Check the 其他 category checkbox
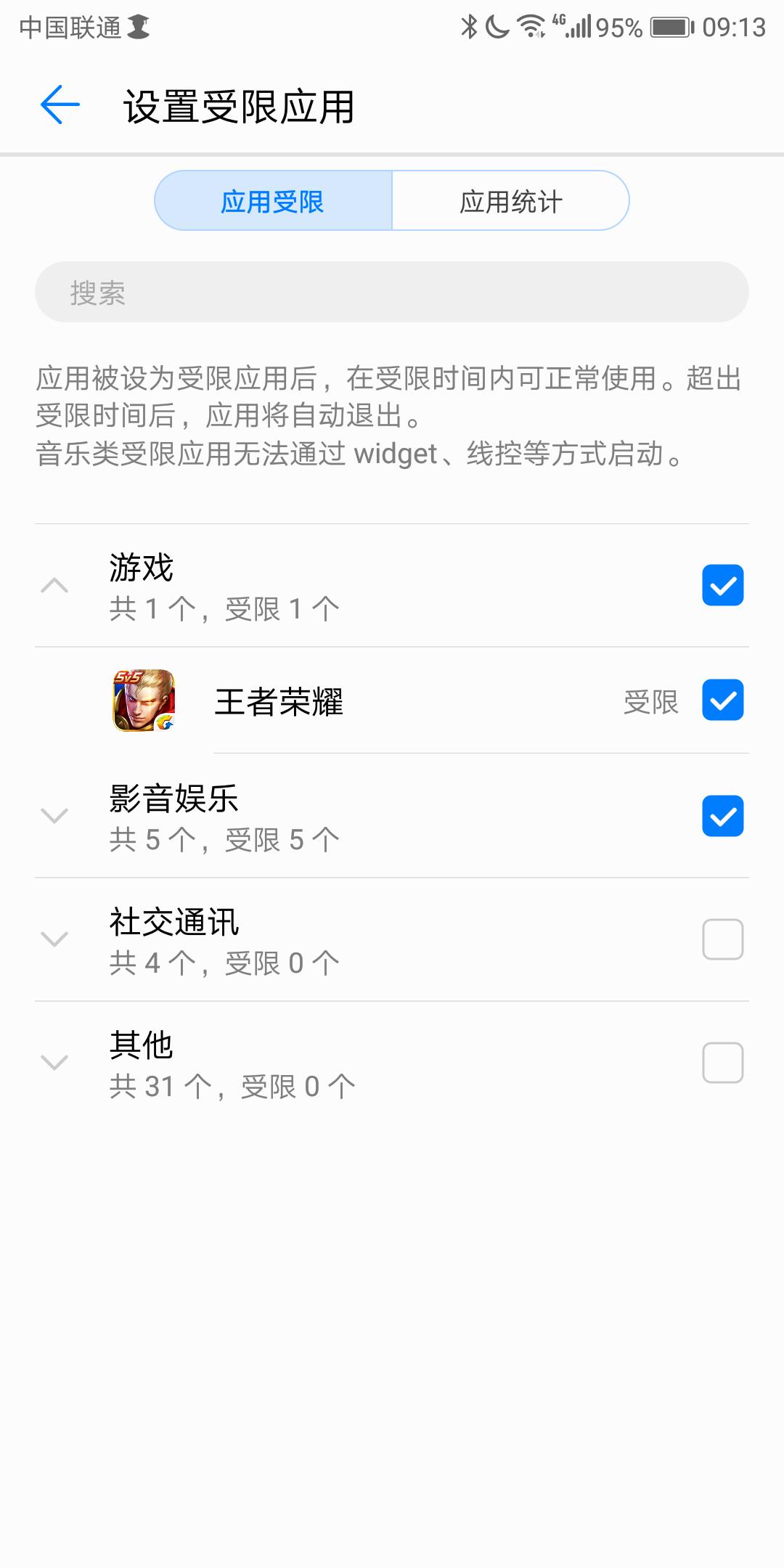This screenshot has height=1568, width=784. 722,1060
